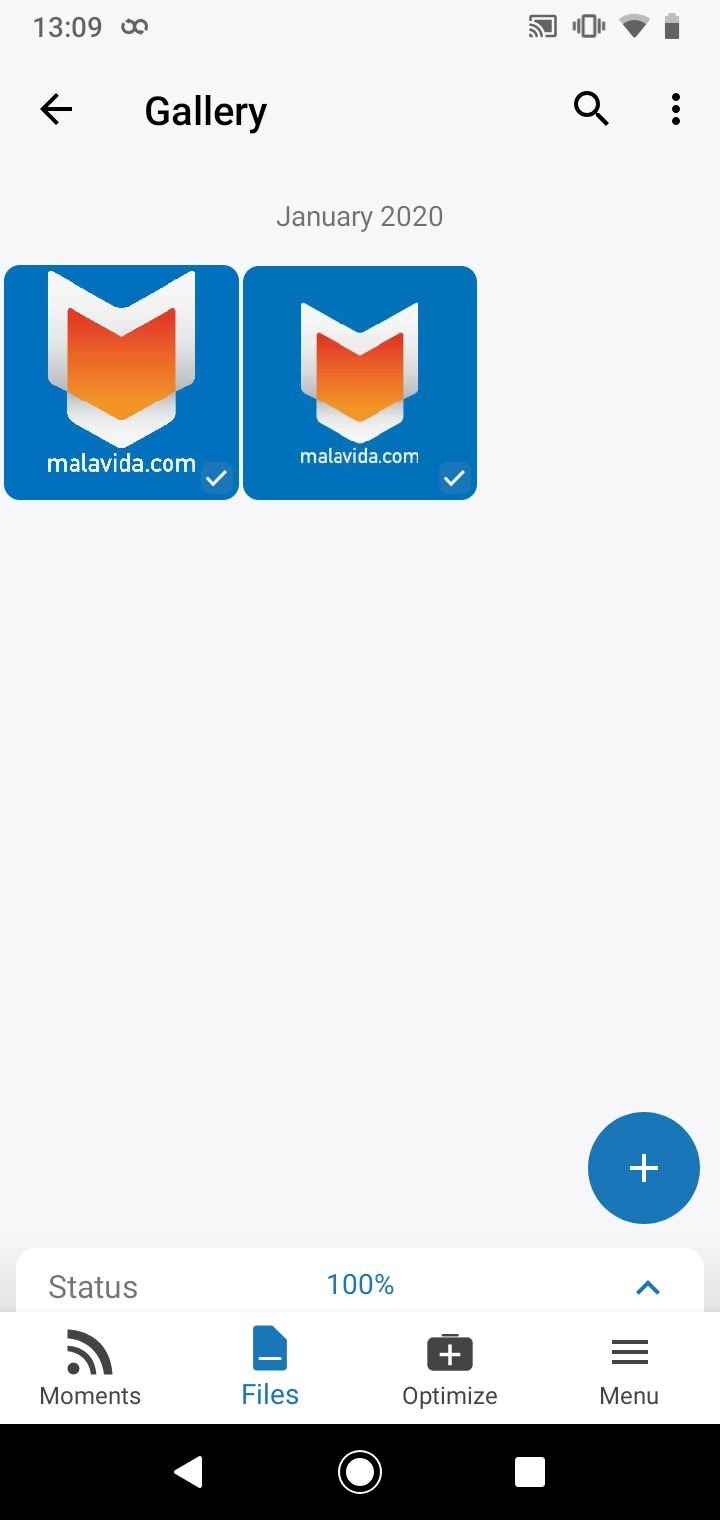Open search in the Gallery
Image resolution: width=720 pixels, height=1520 pixels.
(591, 109)
